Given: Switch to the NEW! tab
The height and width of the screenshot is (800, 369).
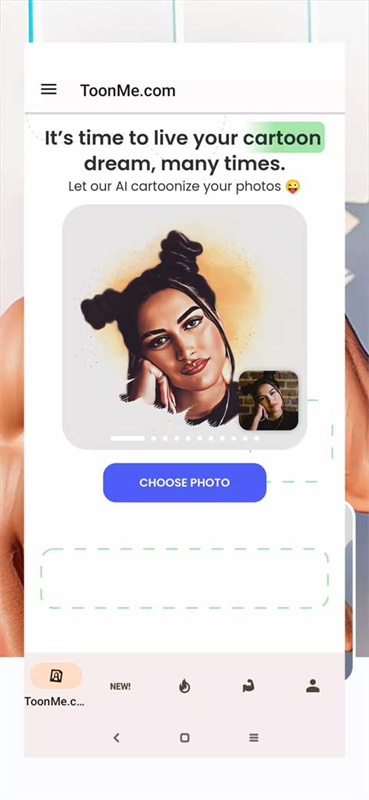Looking at the screenshot, I should click(120, 687).
